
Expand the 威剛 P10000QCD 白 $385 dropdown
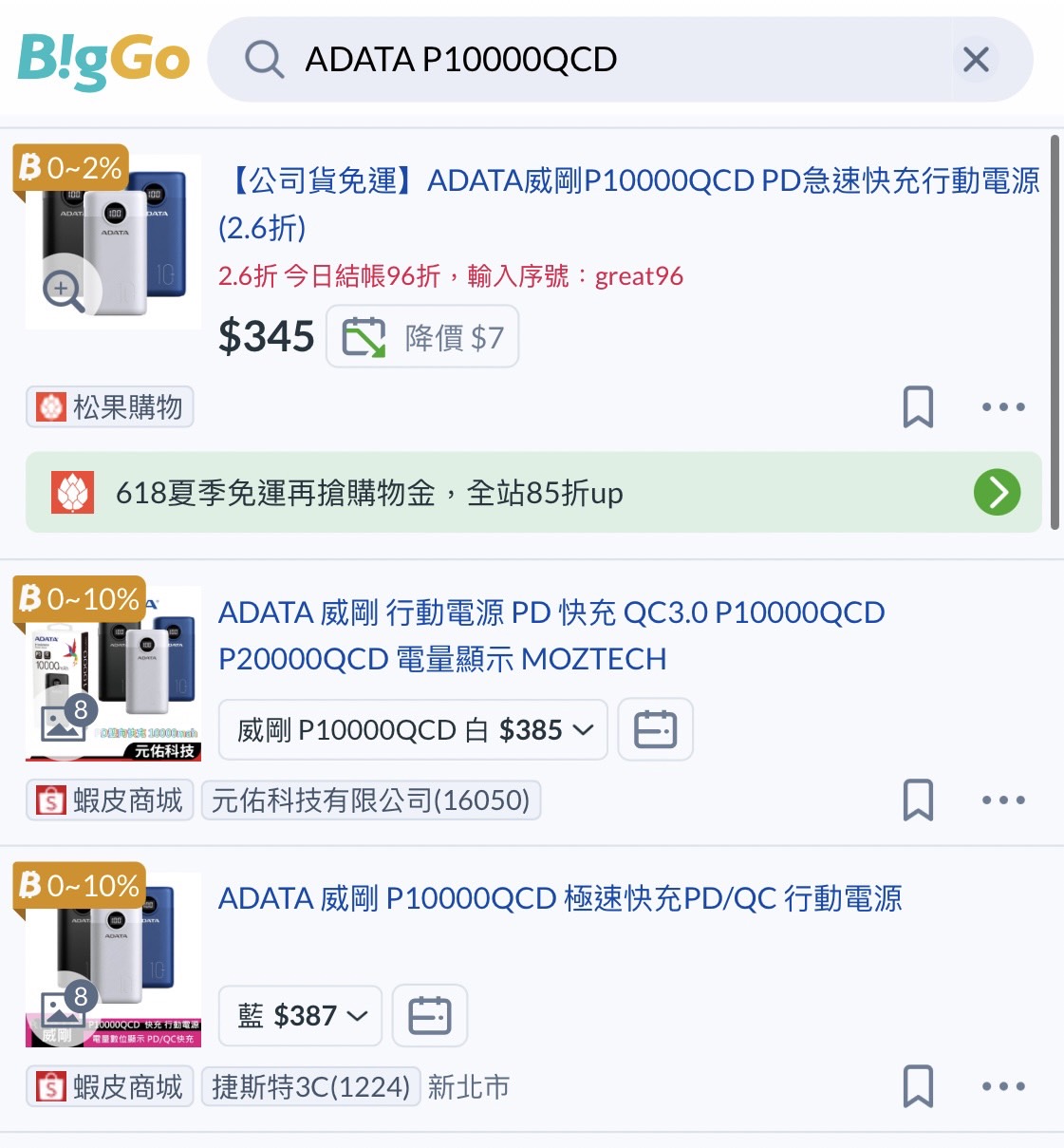coord(413,730)
